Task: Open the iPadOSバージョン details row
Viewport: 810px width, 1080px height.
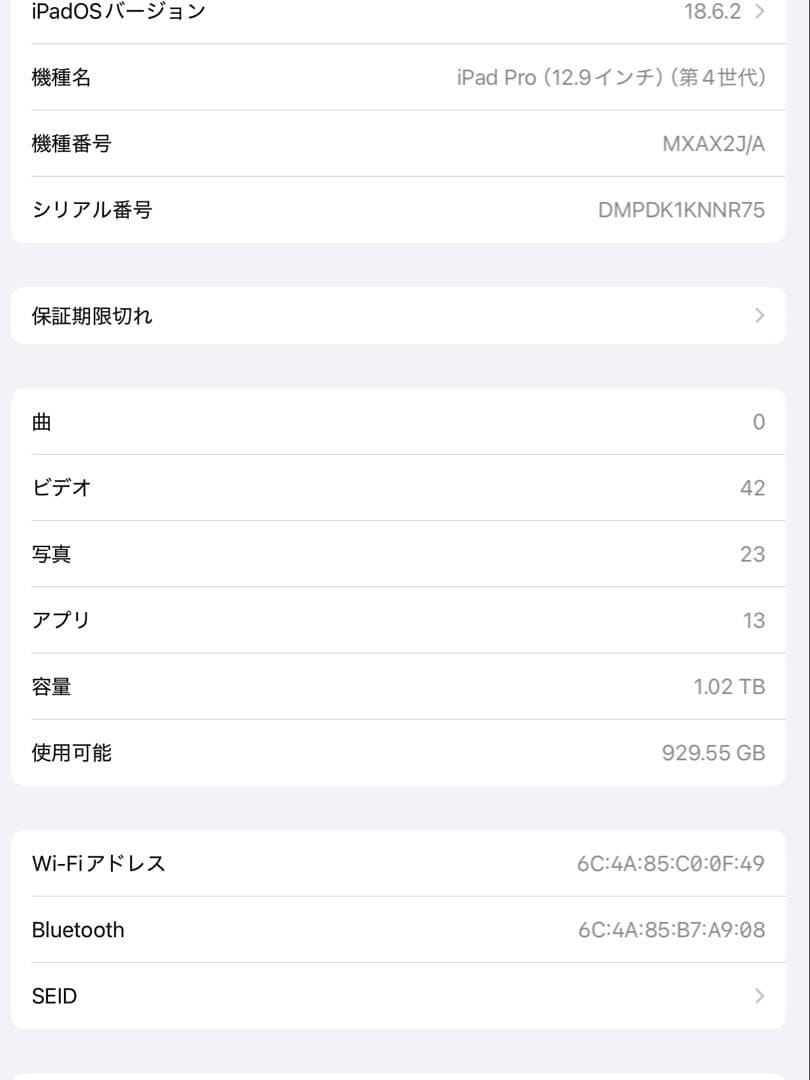Action: click(400, 12)
